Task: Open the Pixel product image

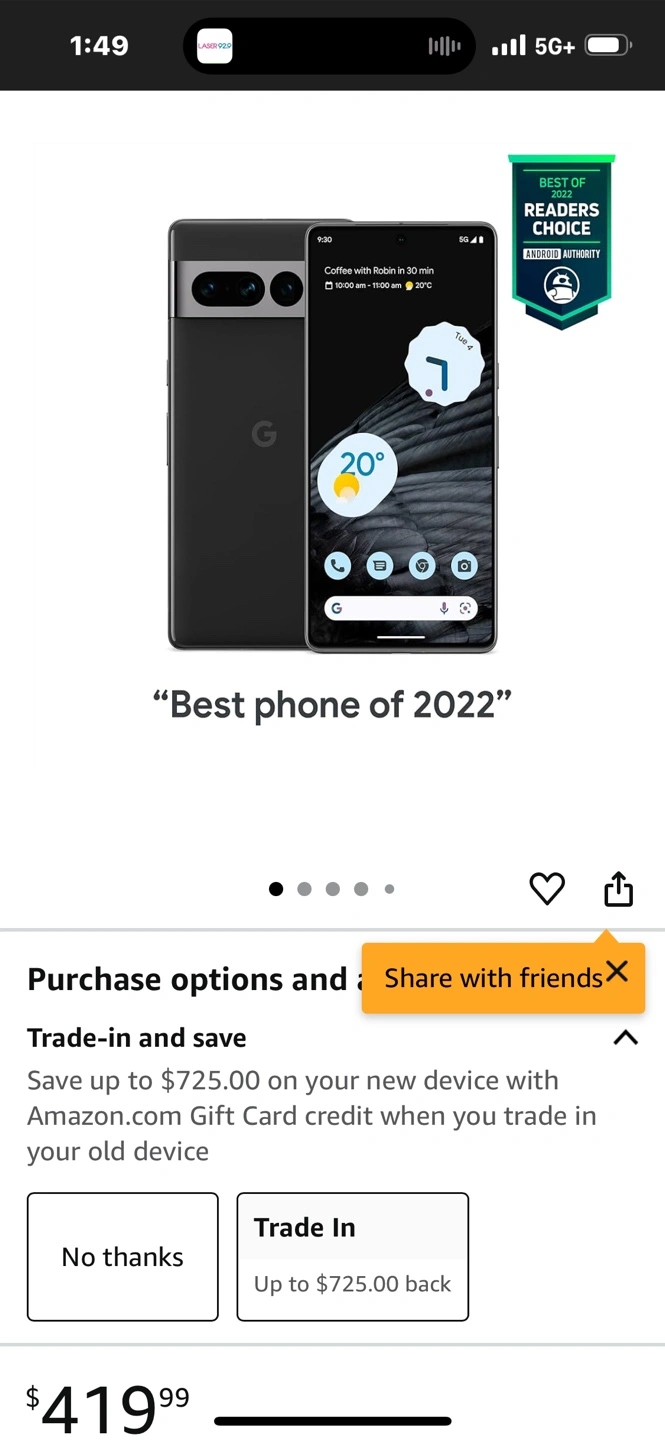Action: [x=332, y=436]
